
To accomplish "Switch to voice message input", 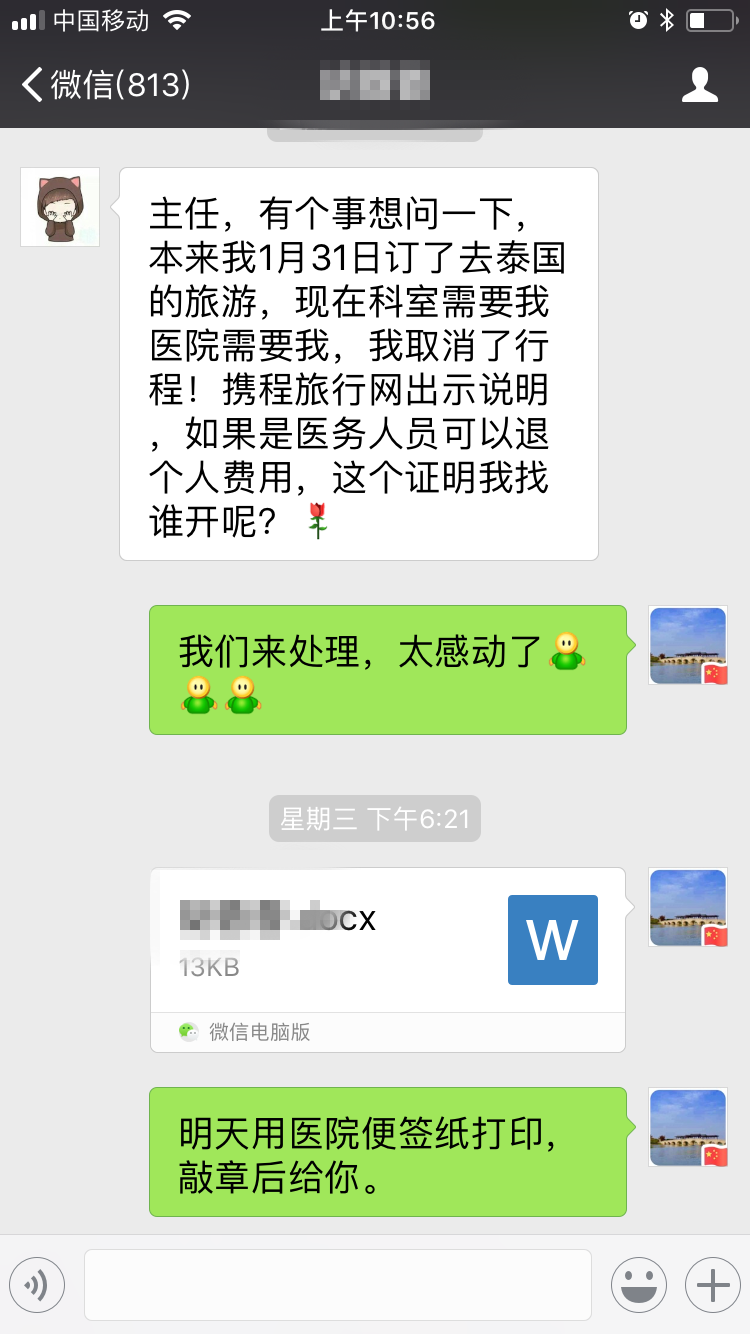I will point(37,1285).
